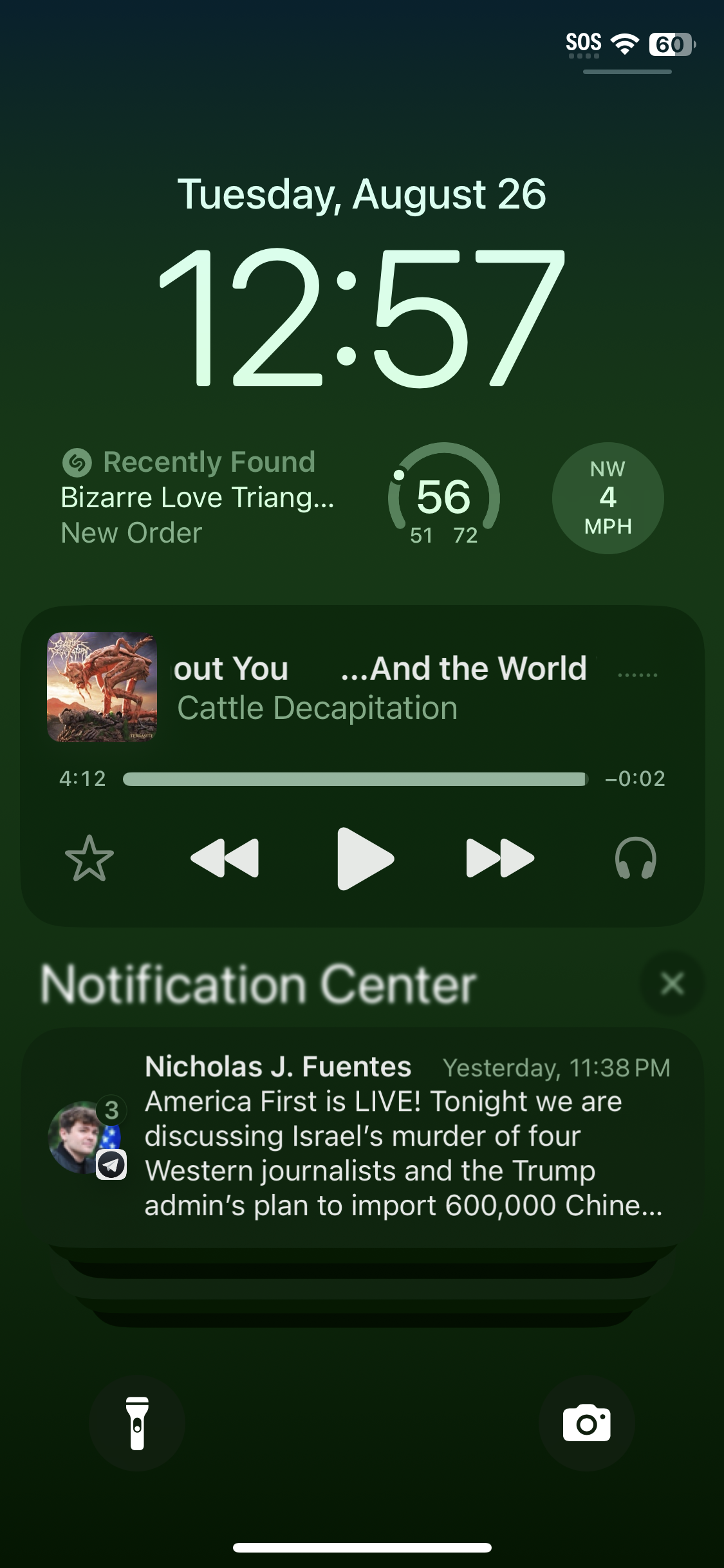The image size is (724, 1568).
Task: Clear Notification Center with the X button
Action: pos(673,983)
